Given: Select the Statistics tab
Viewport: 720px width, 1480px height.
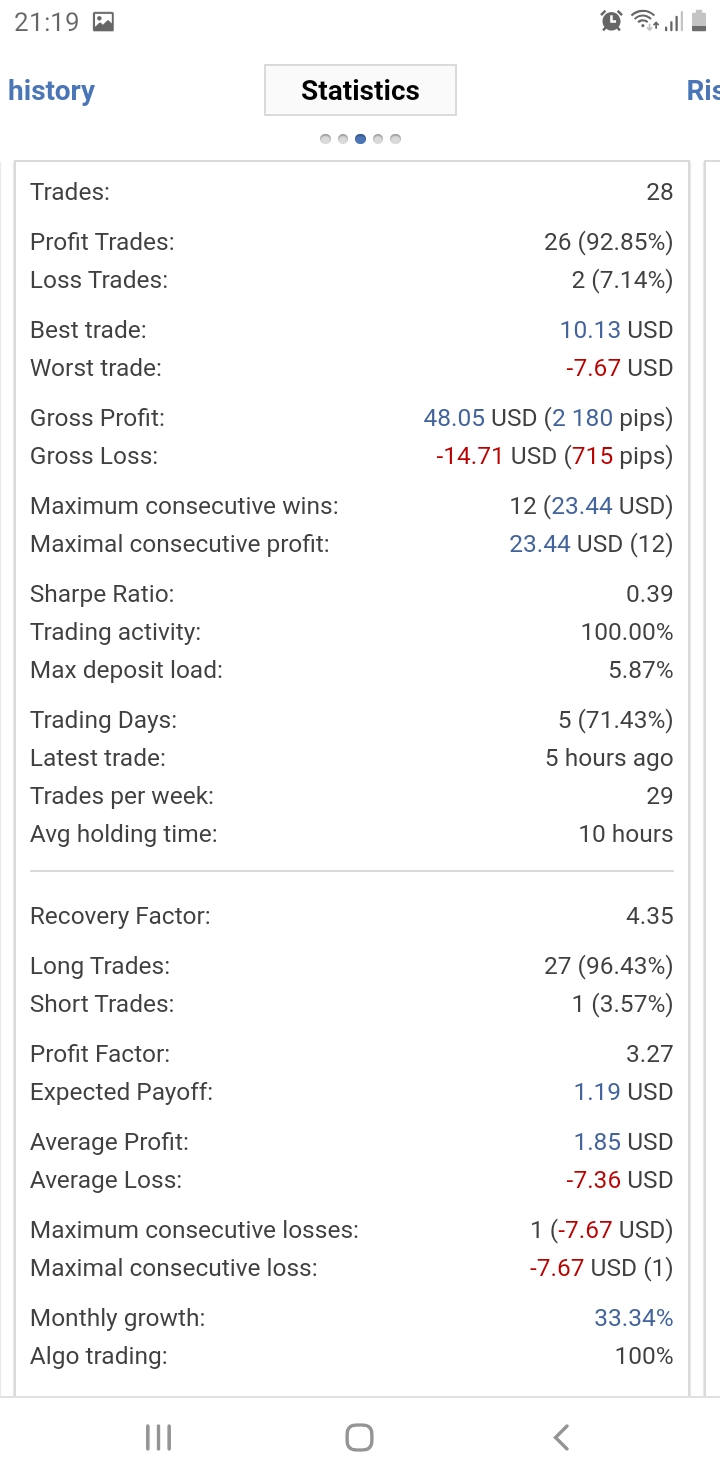Looking at the screenshot, I should [360, 91].
